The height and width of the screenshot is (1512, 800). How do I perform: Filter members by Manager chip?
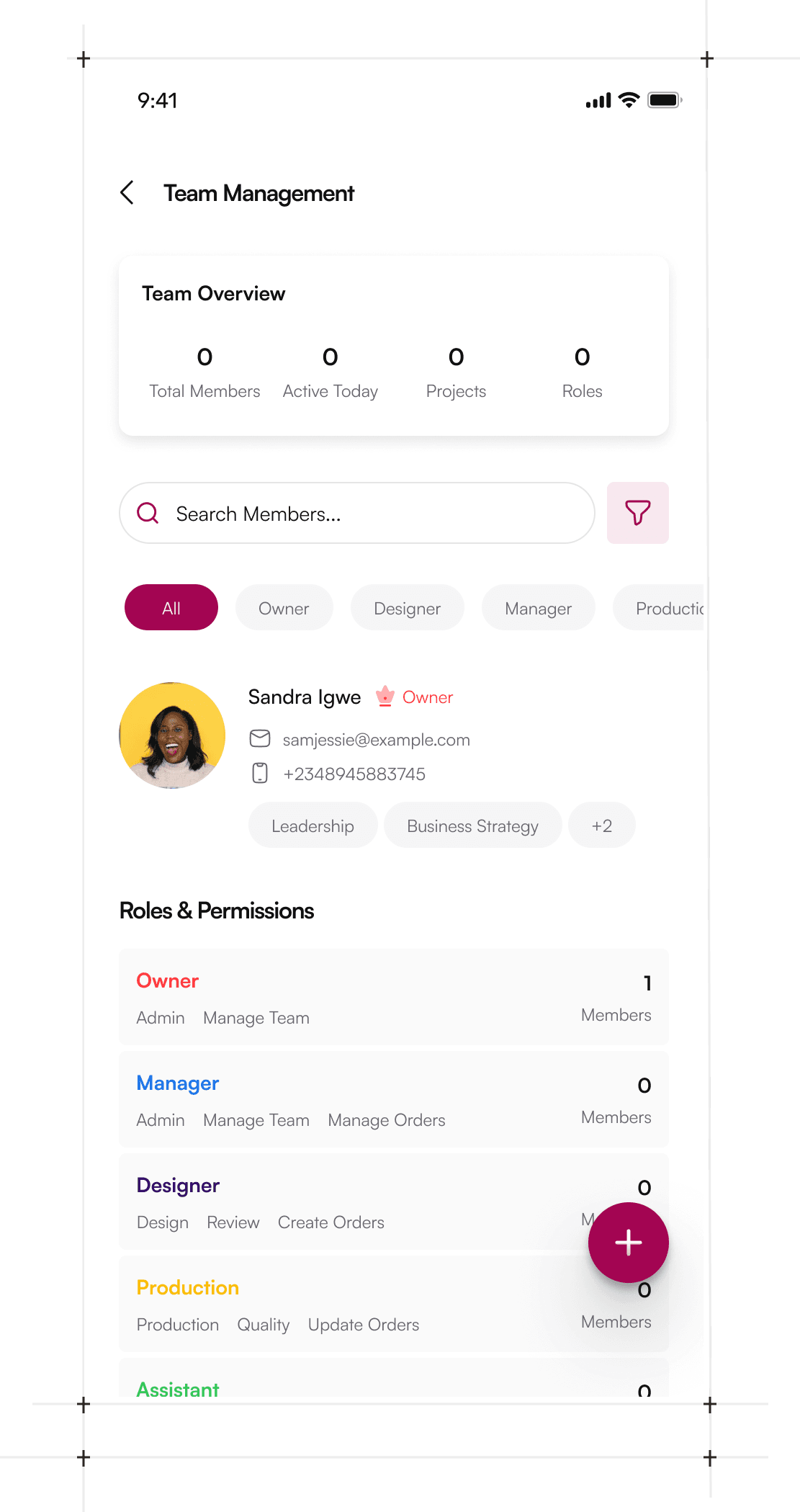click(x=538, y=608)
